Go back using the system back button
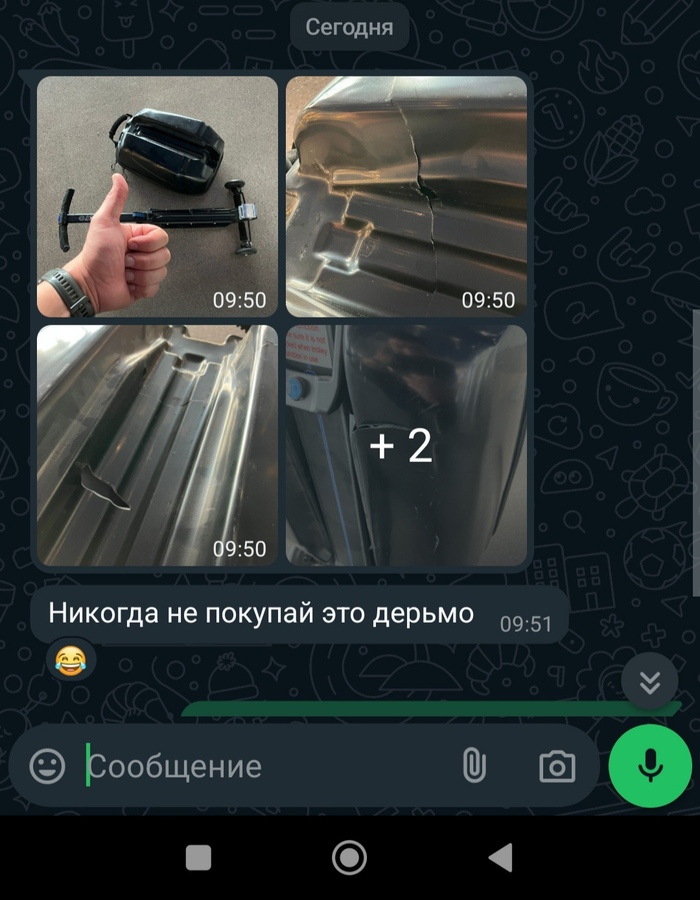Image resolution: width=700 pixels, height=900 pixels. click(500, 857)
